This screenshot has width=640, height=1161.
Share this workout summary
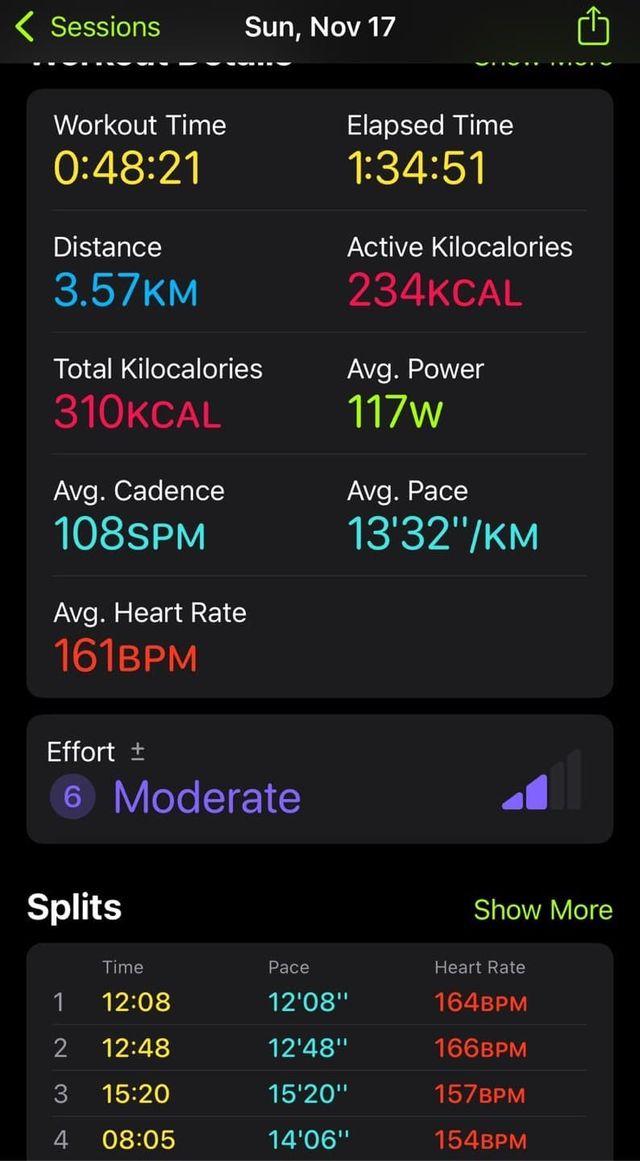pyautogui.click(x=593, y=27)
